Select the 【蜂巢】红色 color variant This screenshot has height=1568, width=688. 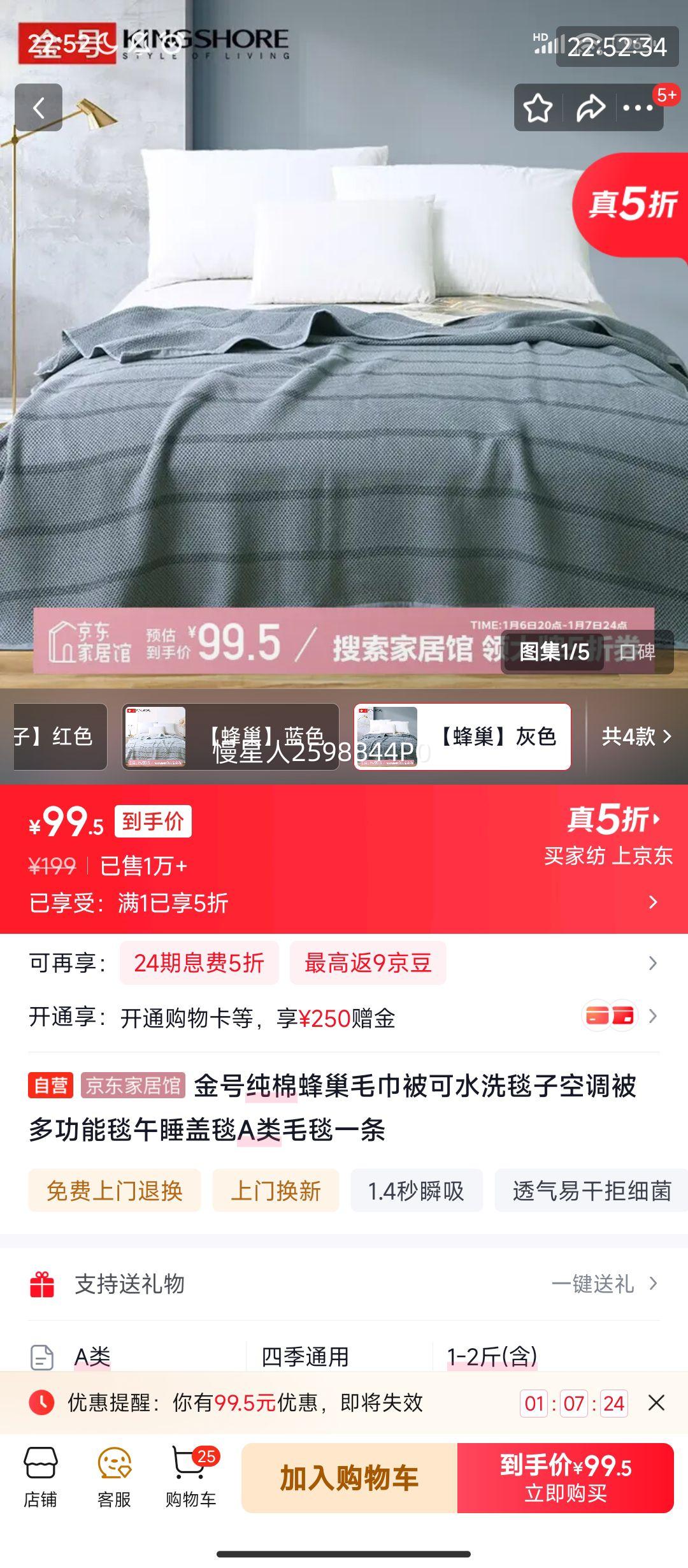pyautogui.click(x=57, y=737)
